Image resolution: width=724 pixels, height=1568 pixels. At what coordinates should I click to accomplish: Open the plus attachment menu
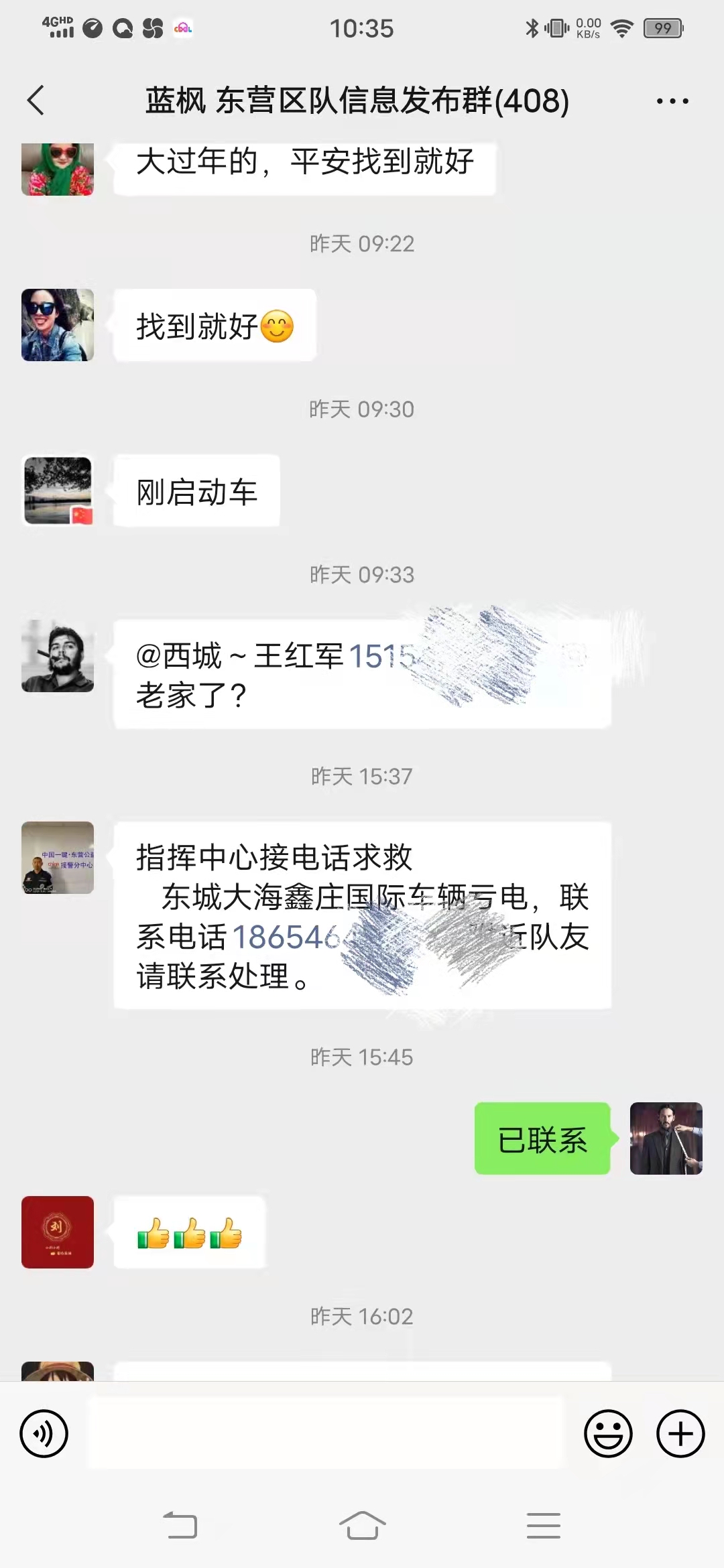680,1434
